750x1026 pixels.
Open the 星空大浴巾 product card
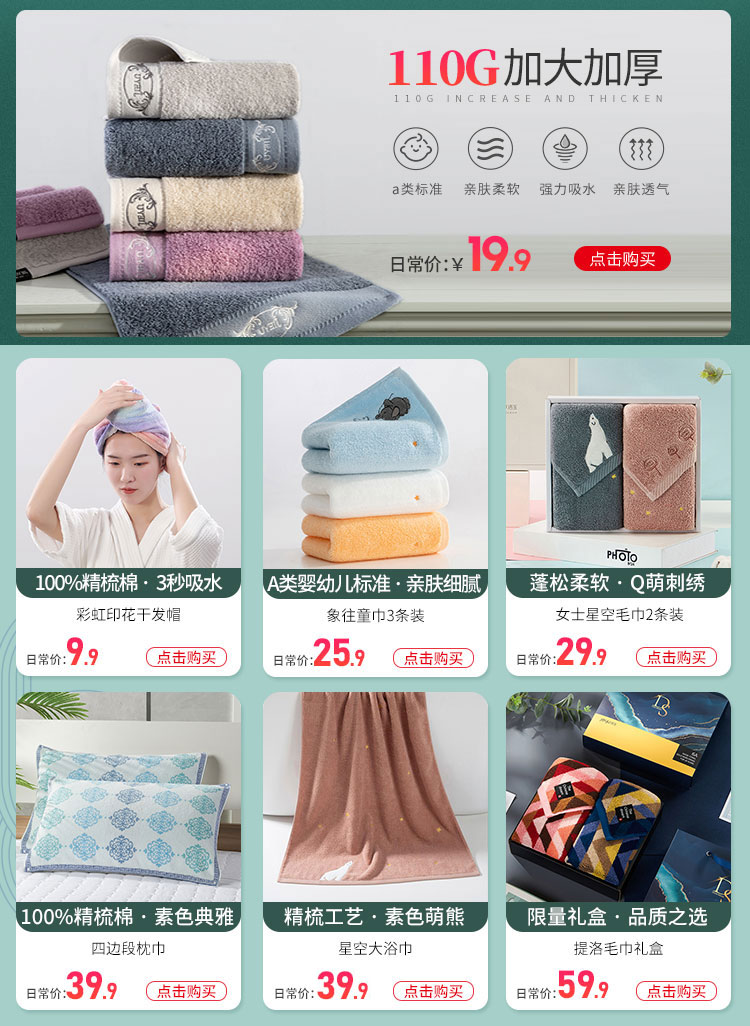(x=375, y=800)
